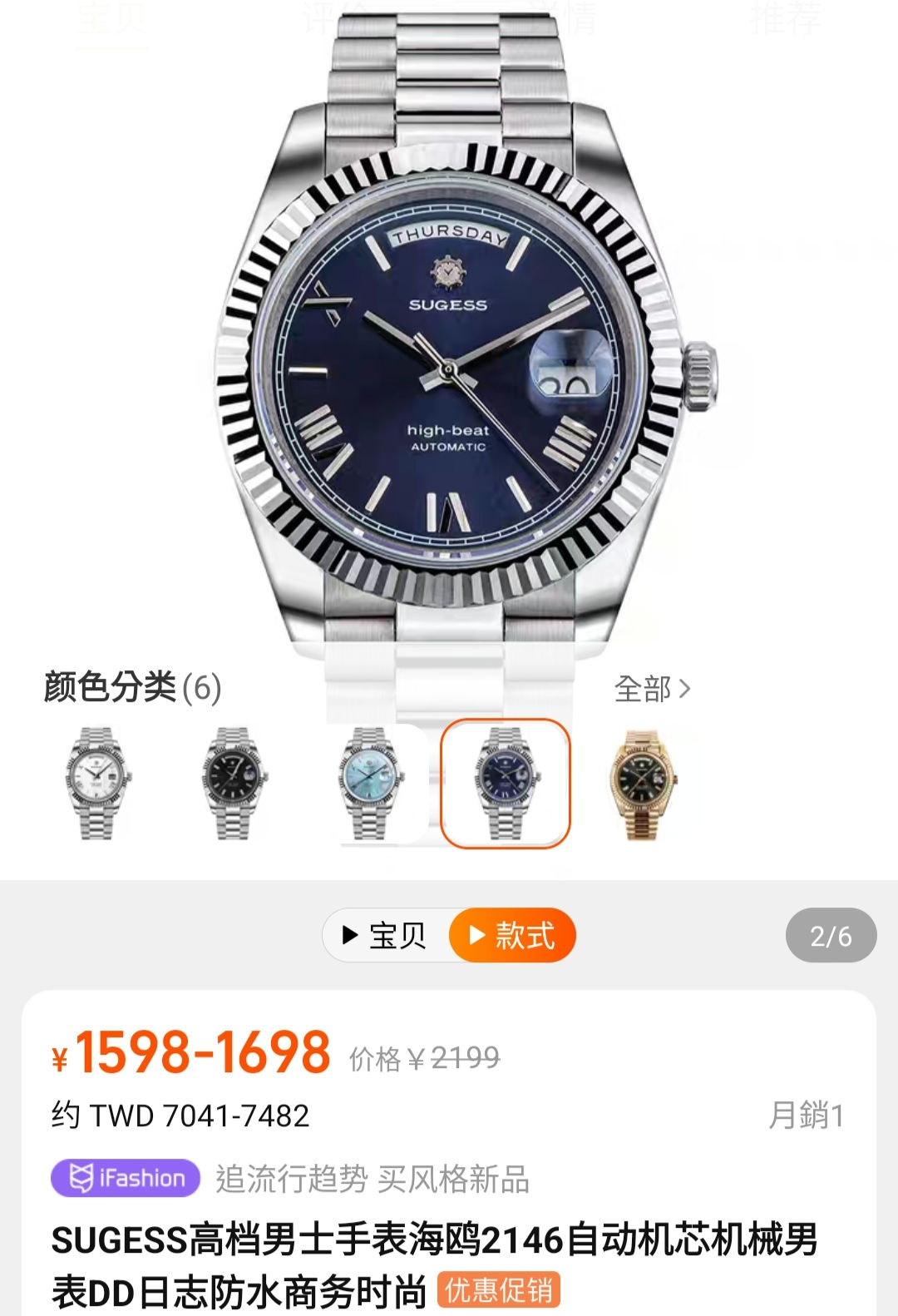
Task: Select the light blue dial watch option
Action: [369, 784]
